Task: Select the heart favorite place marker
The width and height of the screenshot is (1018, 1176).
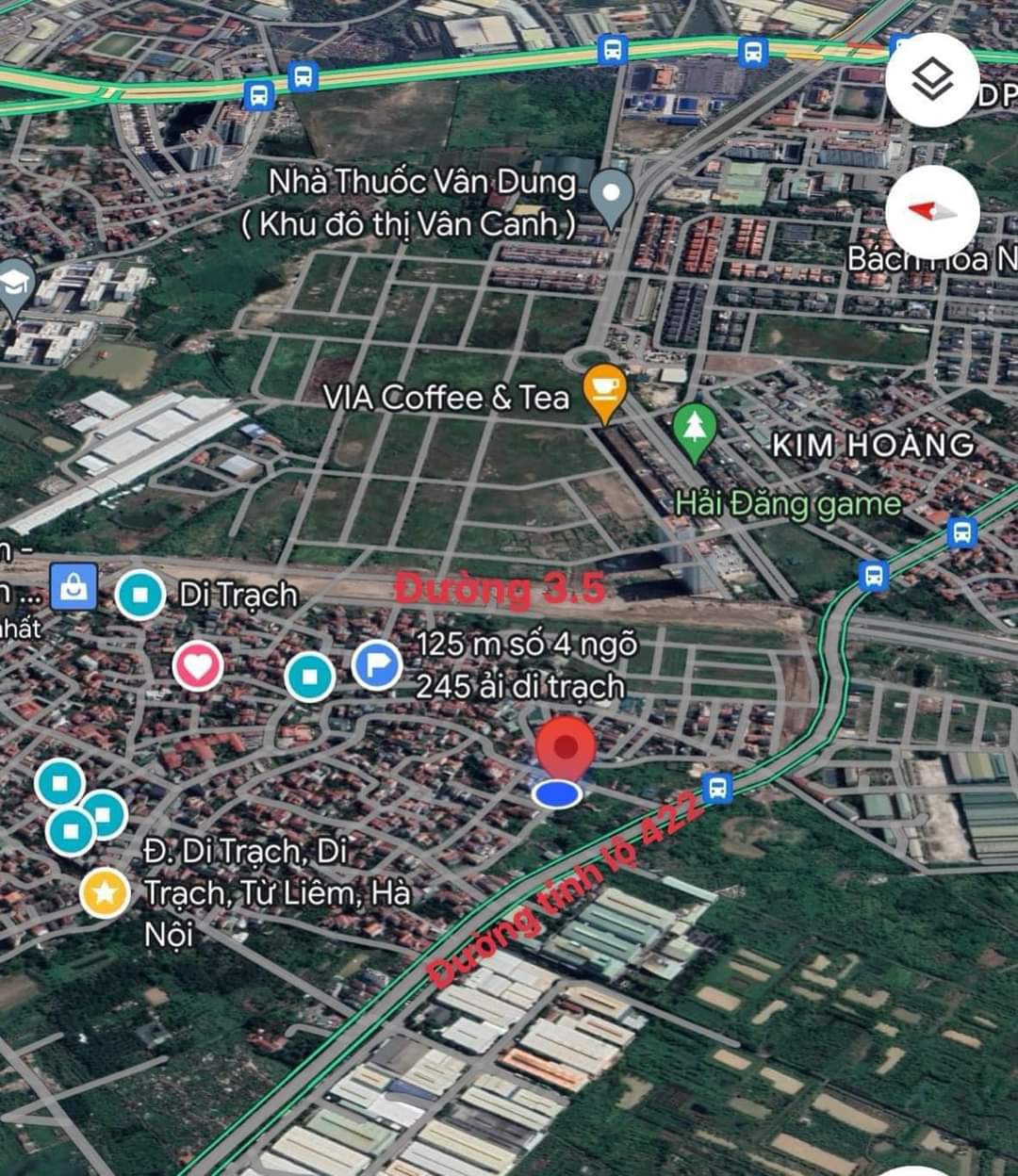Action: [198, 666]
